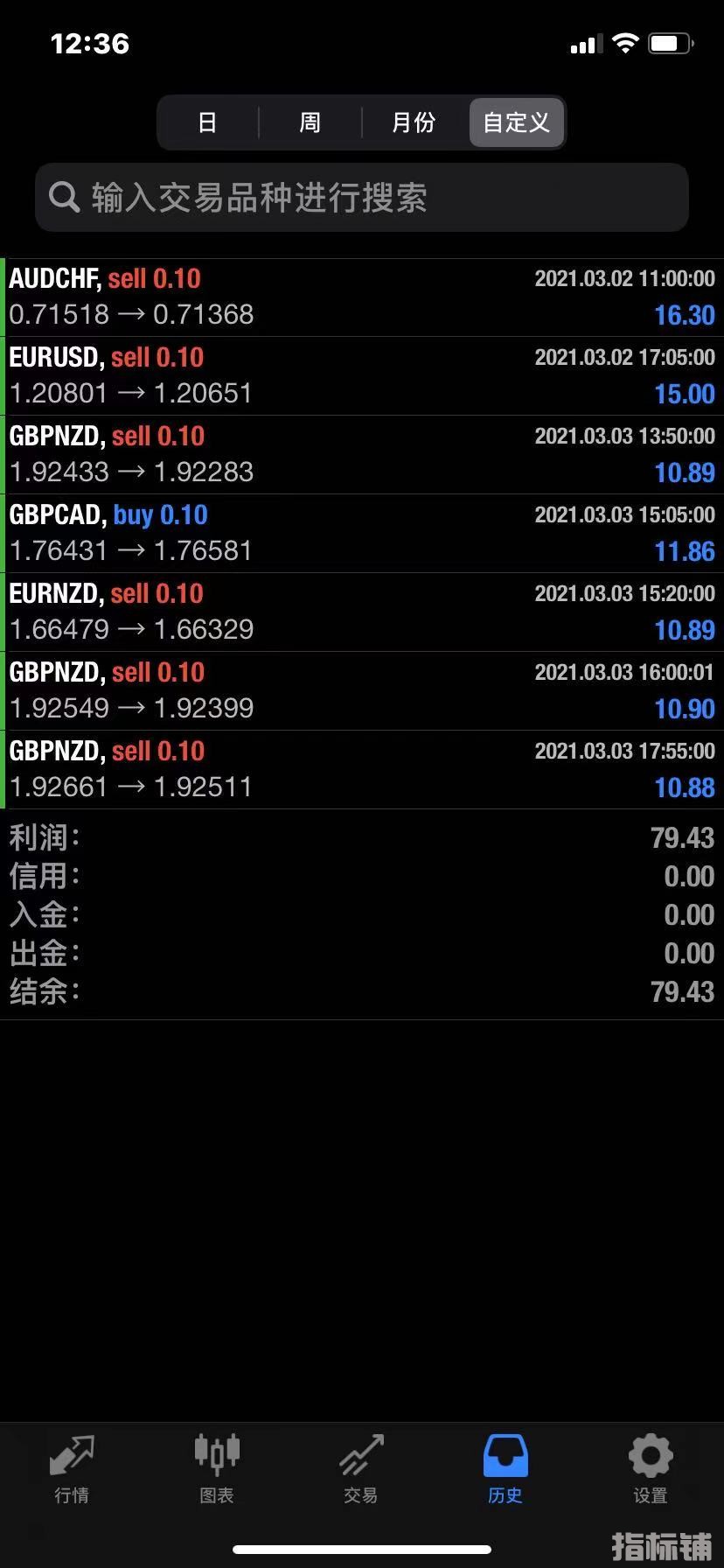Switch to the 日 (day) period filter
The height and width of the screenshot is (1568, 724).
pos(207,122)
